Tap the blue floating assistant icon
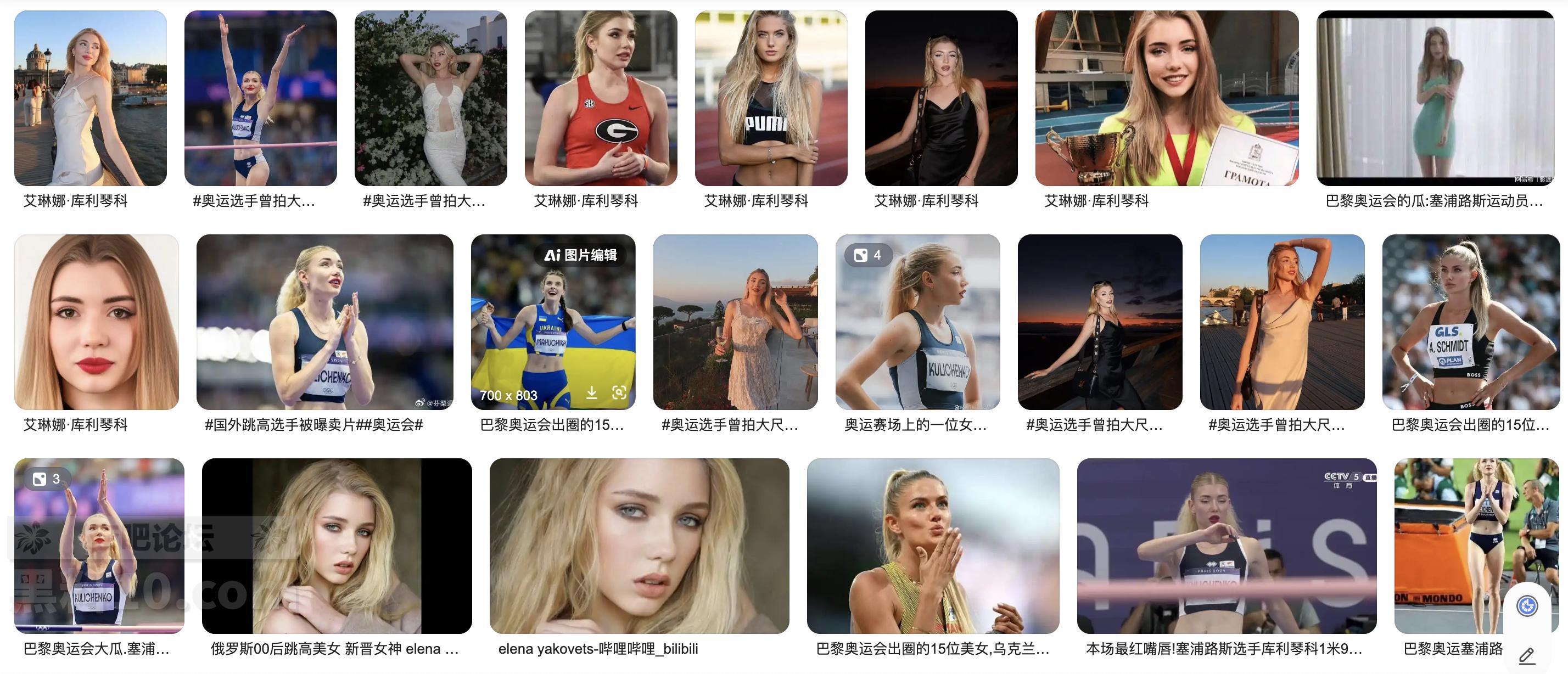The height and width of the screenshot is (674, 1568). (1527, 606)
